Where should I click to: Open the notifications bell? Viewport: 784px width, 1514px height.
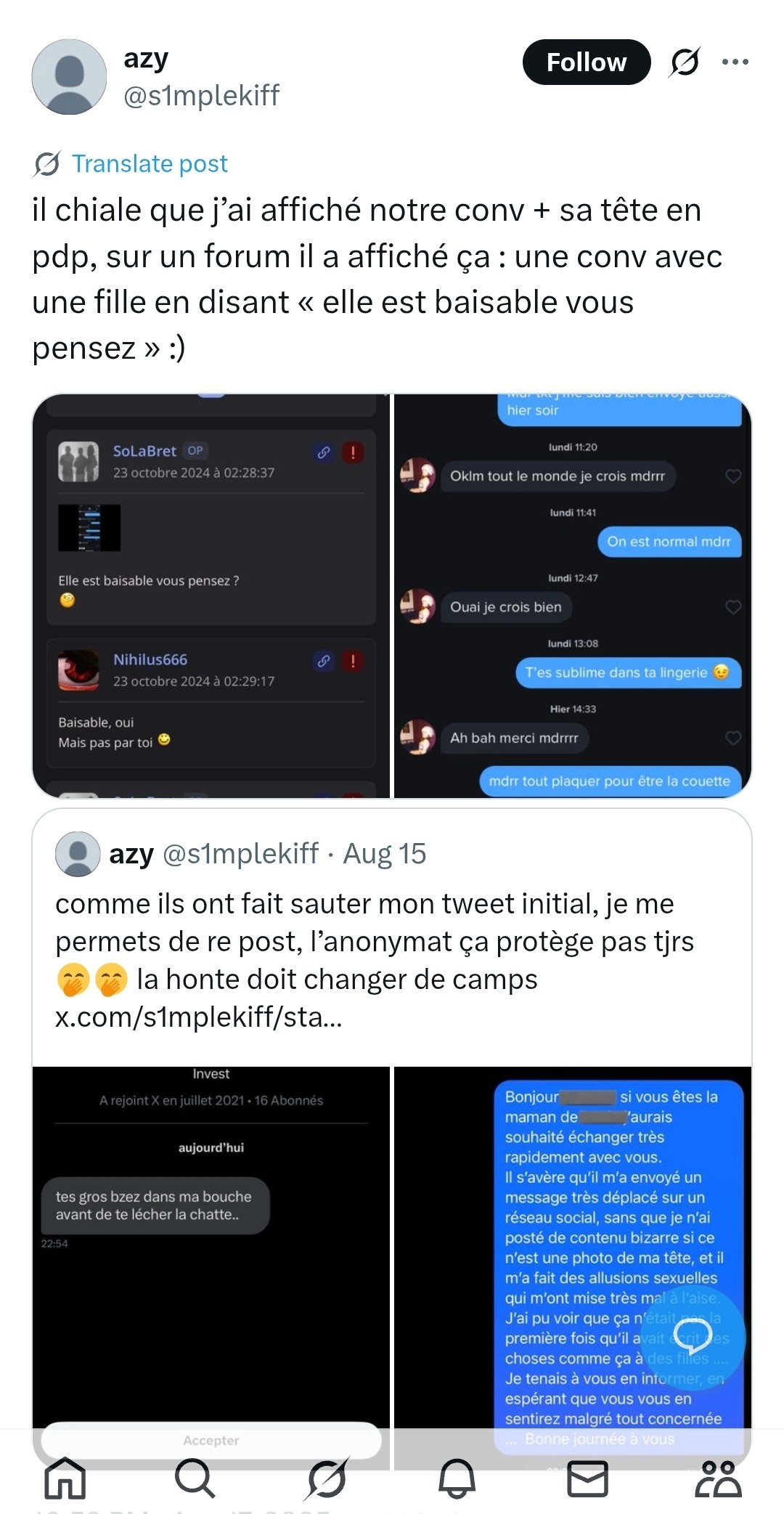pos(457,1478)
